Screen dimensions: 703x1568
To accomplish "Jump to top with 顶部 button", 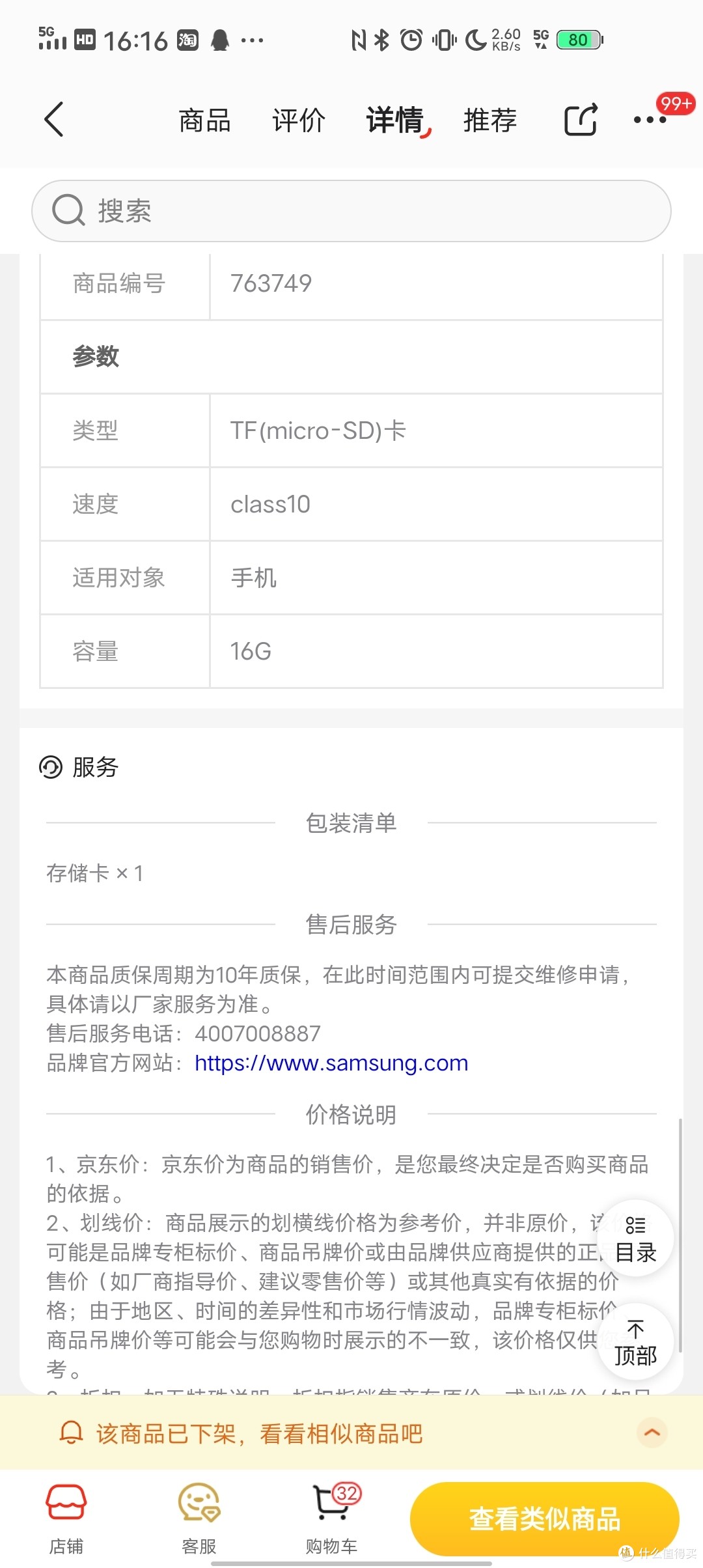I will [635, 1343].
